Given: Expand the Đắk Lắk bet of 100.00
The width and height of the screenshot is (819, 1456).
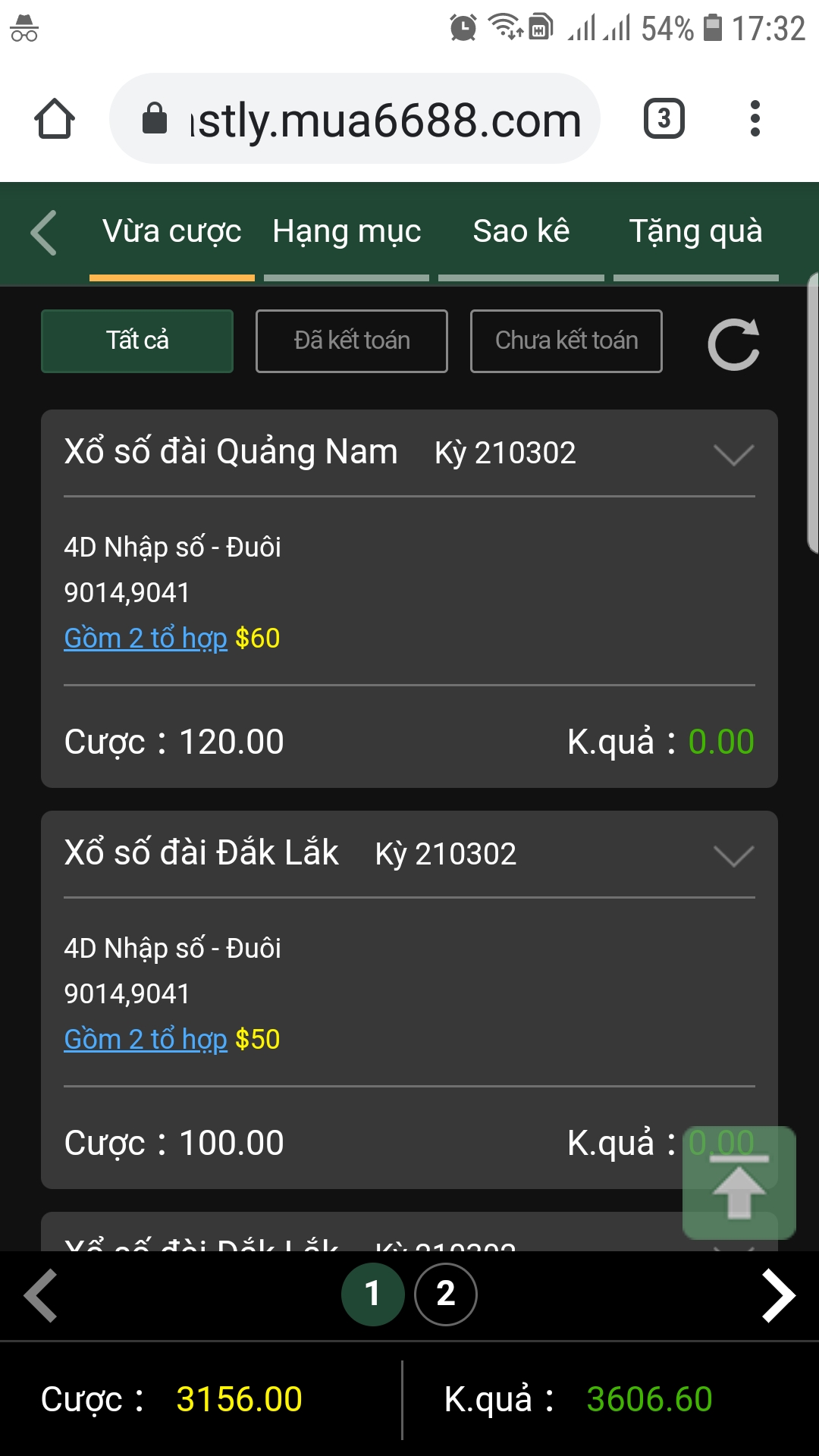Looking at the screenshot, I should (x=733, y=855).
